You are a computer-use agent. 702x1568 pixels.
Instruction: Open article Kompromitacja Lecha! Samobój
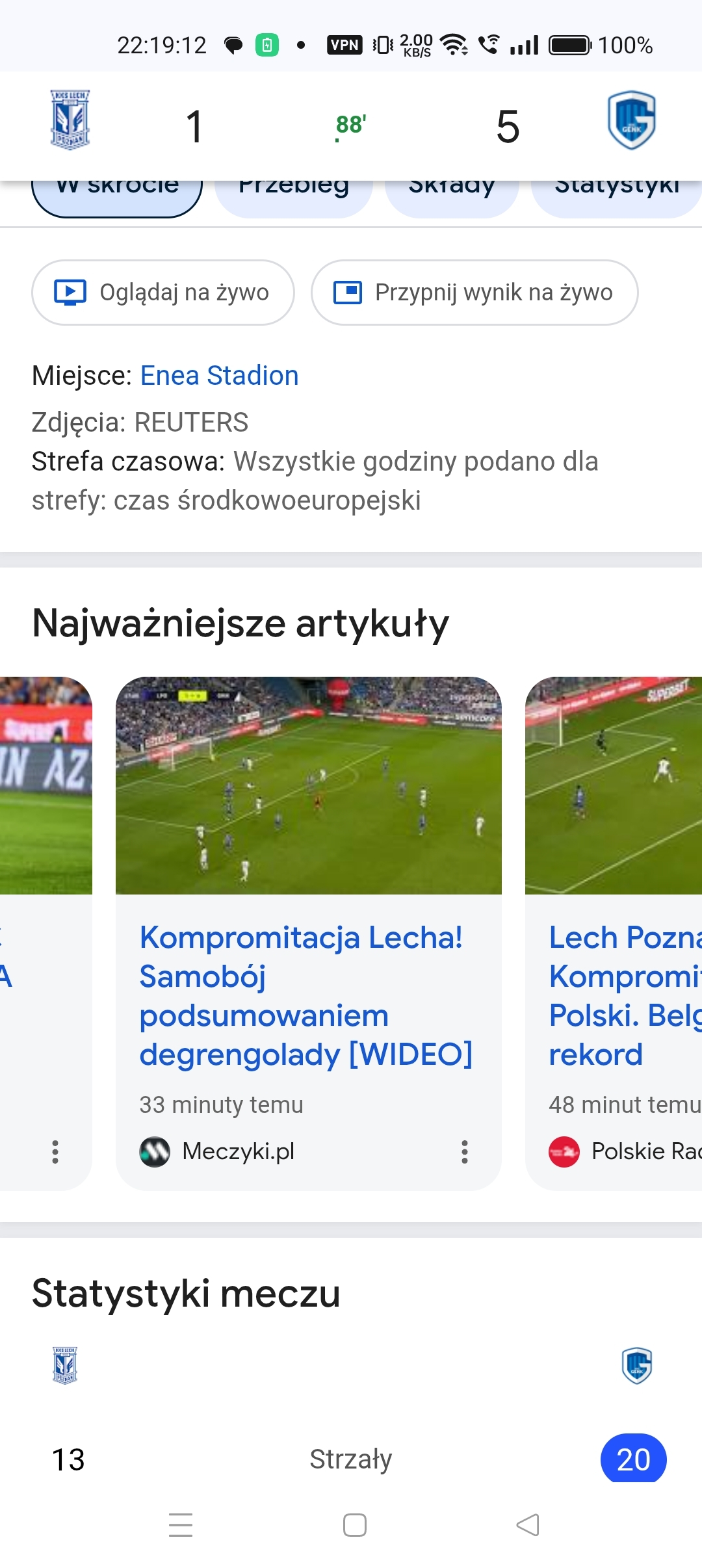pos(305,996)
